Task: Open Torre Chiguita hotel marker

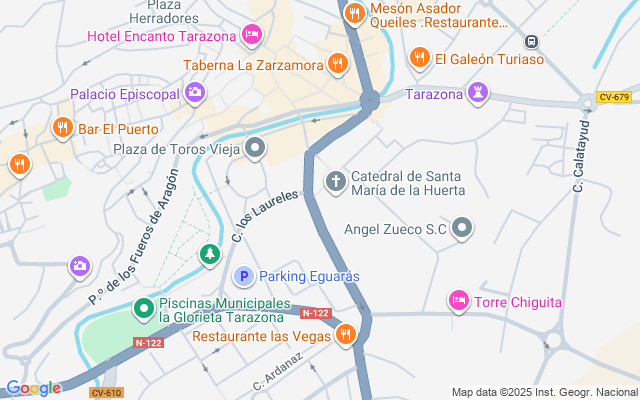Action: (459, 301)
